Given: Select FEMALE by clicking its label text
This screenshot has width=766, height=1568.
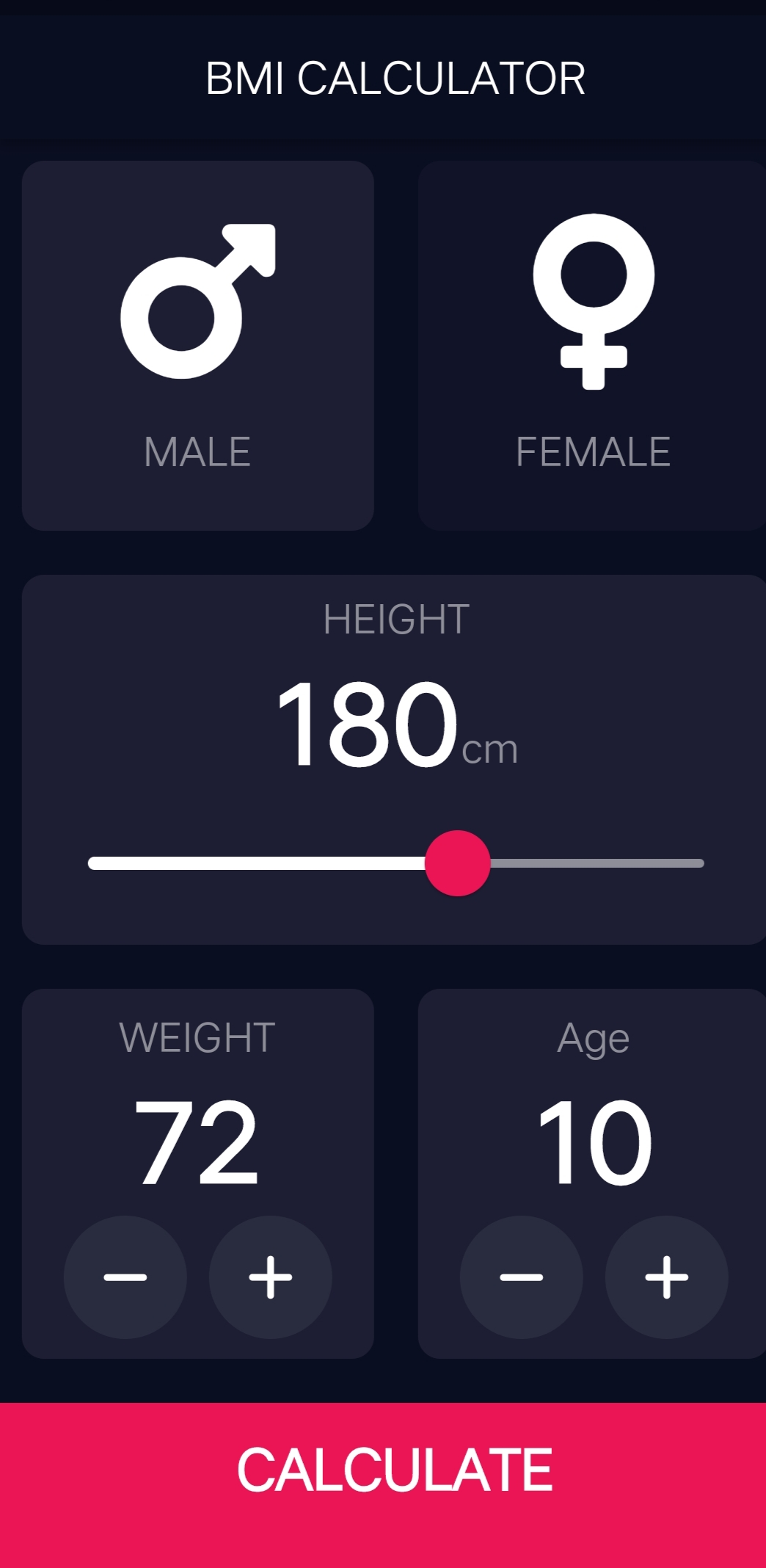Looking at the screenshot, I should point(593,453).
